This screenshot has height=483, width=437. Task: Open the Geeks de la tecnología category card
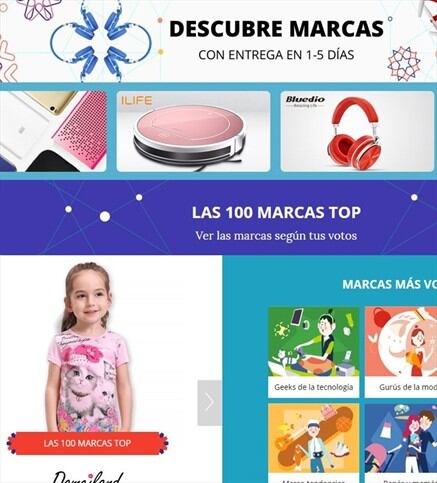(x=314, y=352)
